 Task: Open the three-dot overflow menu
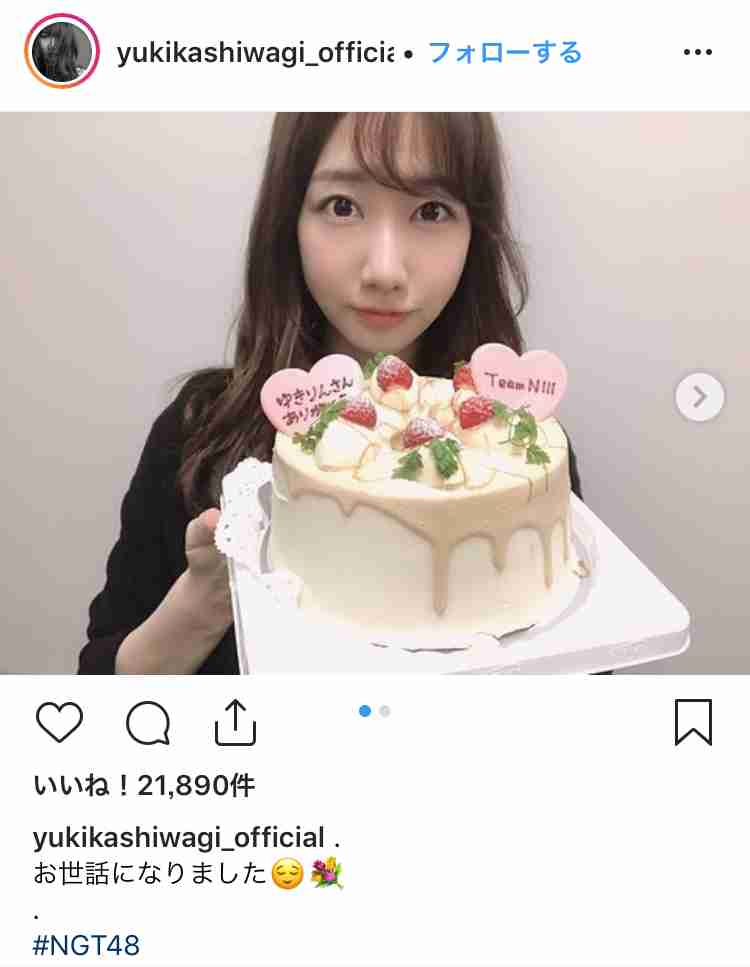coord(697,52)
